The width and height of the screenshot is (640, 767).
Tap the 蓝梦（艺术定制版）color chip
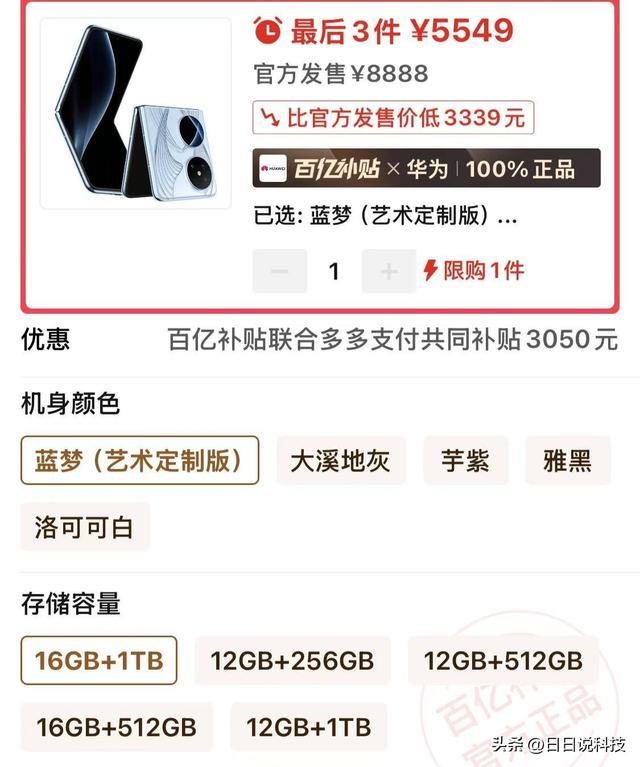(139, 461)
